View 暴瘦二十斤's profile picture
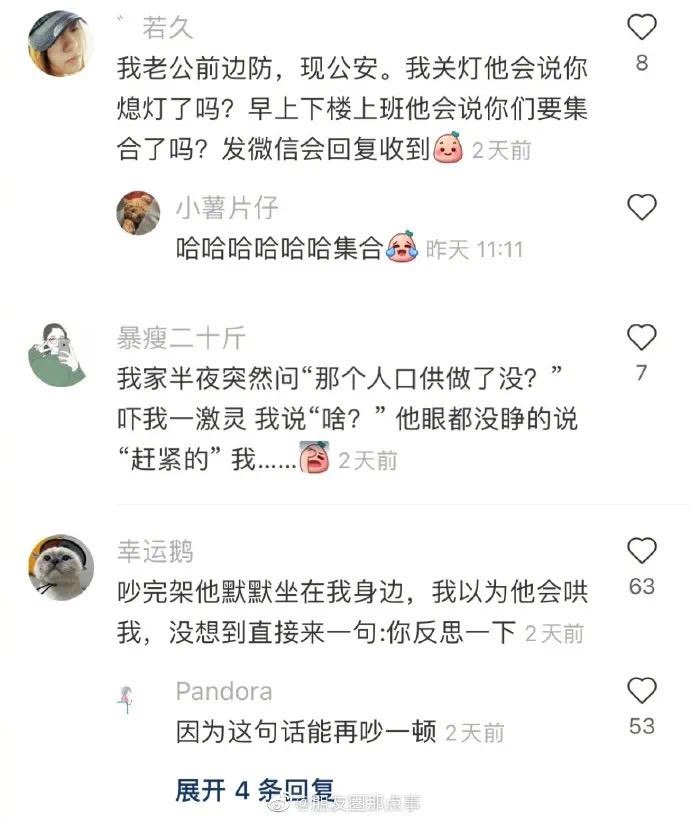 [x=61, y=352]
